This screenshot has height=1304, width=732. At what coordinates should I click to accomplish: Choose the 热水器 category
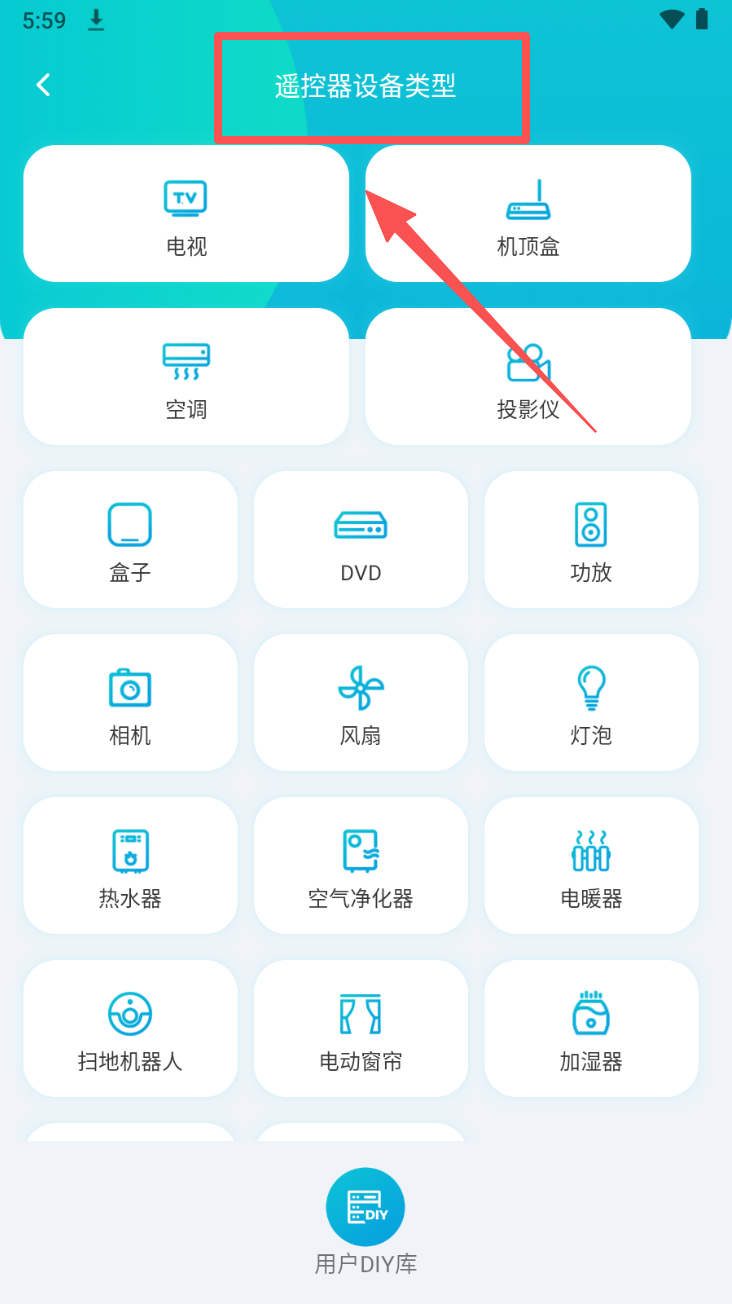click(x=130, y=866)
